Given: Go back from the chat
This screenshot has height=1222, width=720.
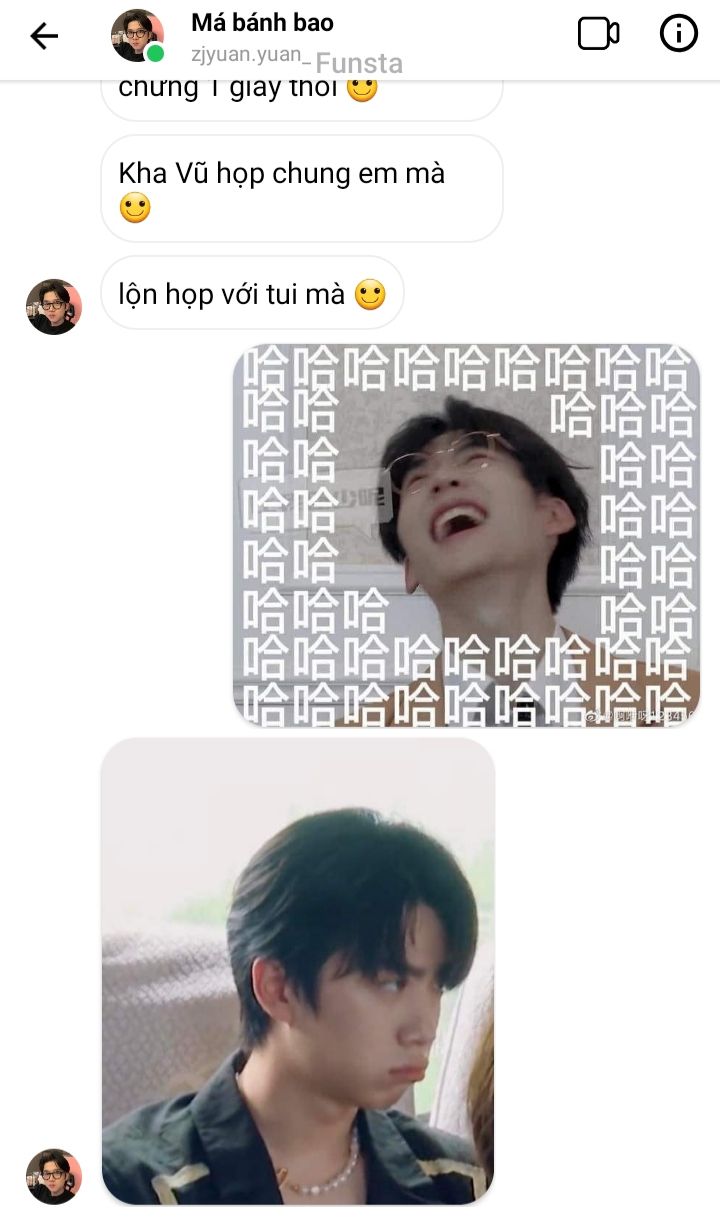Looking at the screenshot, I should click(44, 37).
